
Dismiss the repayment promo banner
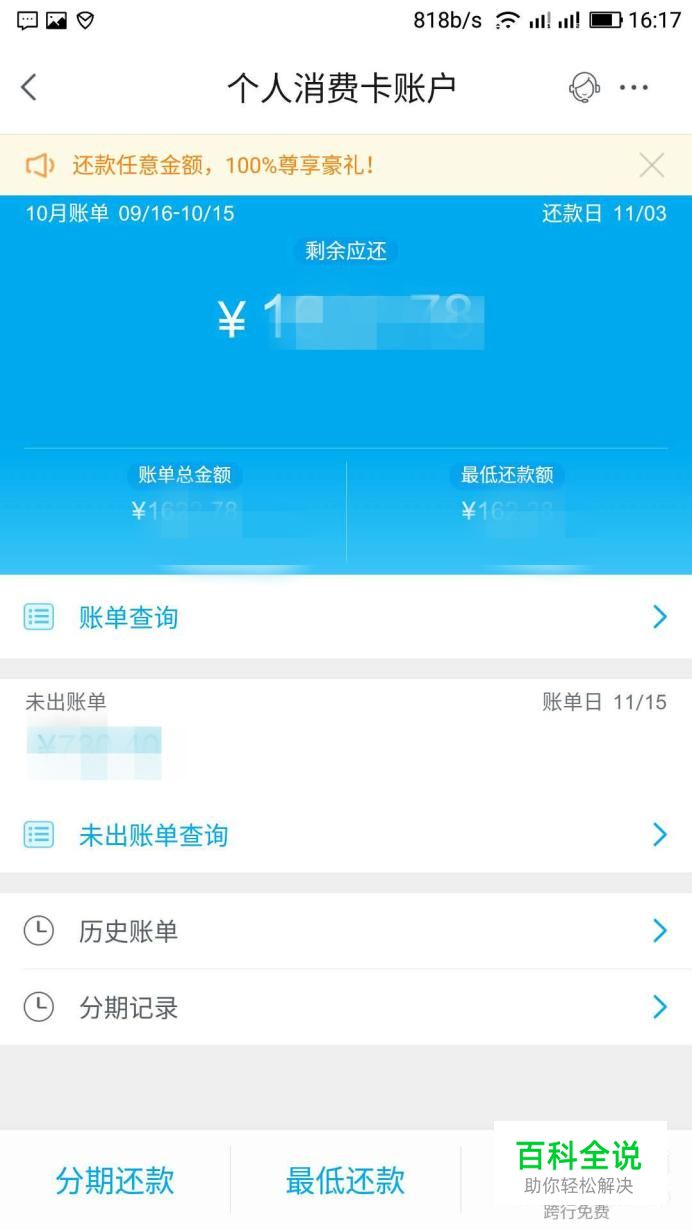651,165
